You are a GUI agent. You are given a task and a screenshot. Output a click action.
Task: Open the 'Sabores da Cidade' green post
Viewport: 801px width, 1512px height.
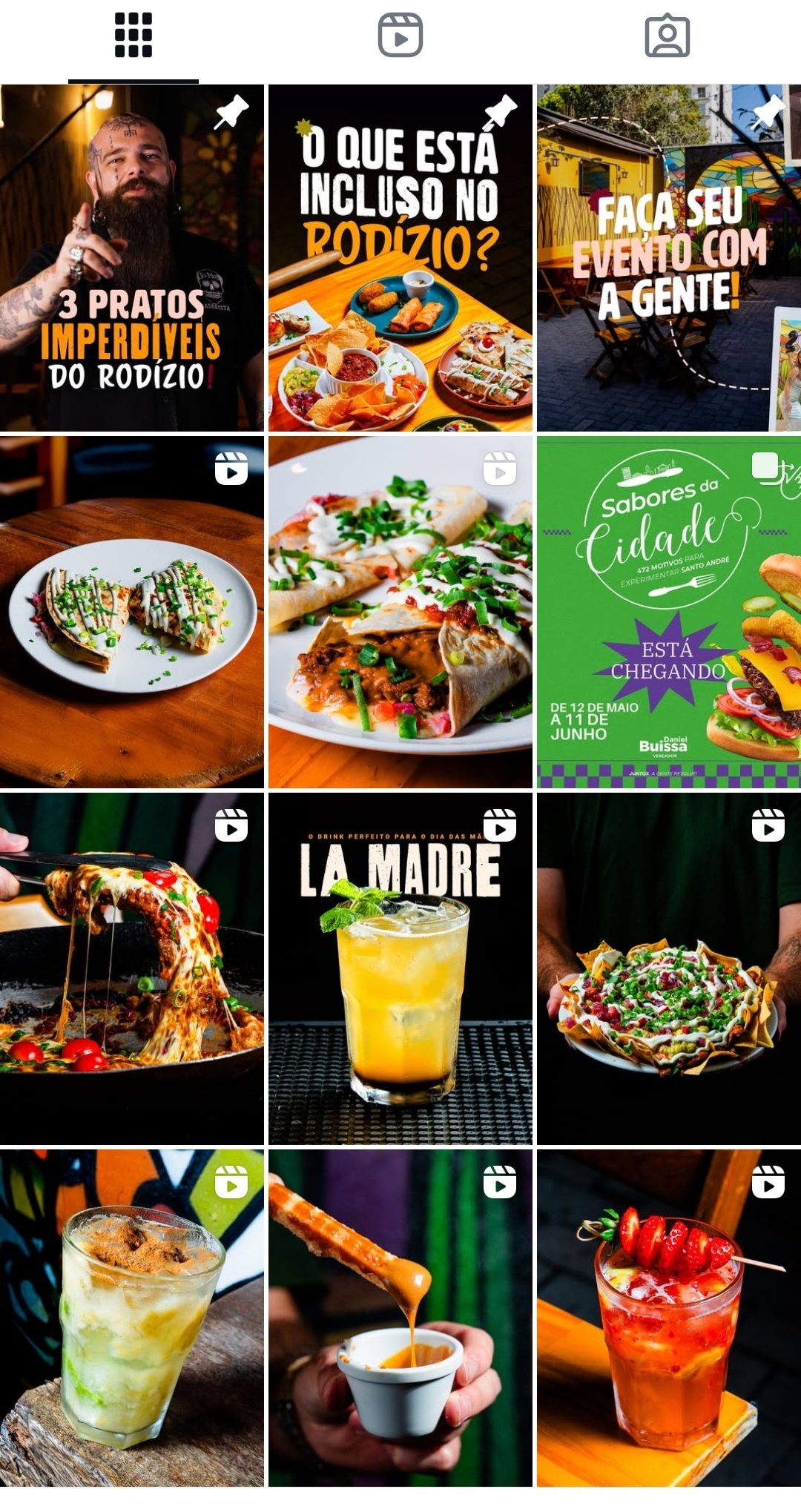pos(669,612)
